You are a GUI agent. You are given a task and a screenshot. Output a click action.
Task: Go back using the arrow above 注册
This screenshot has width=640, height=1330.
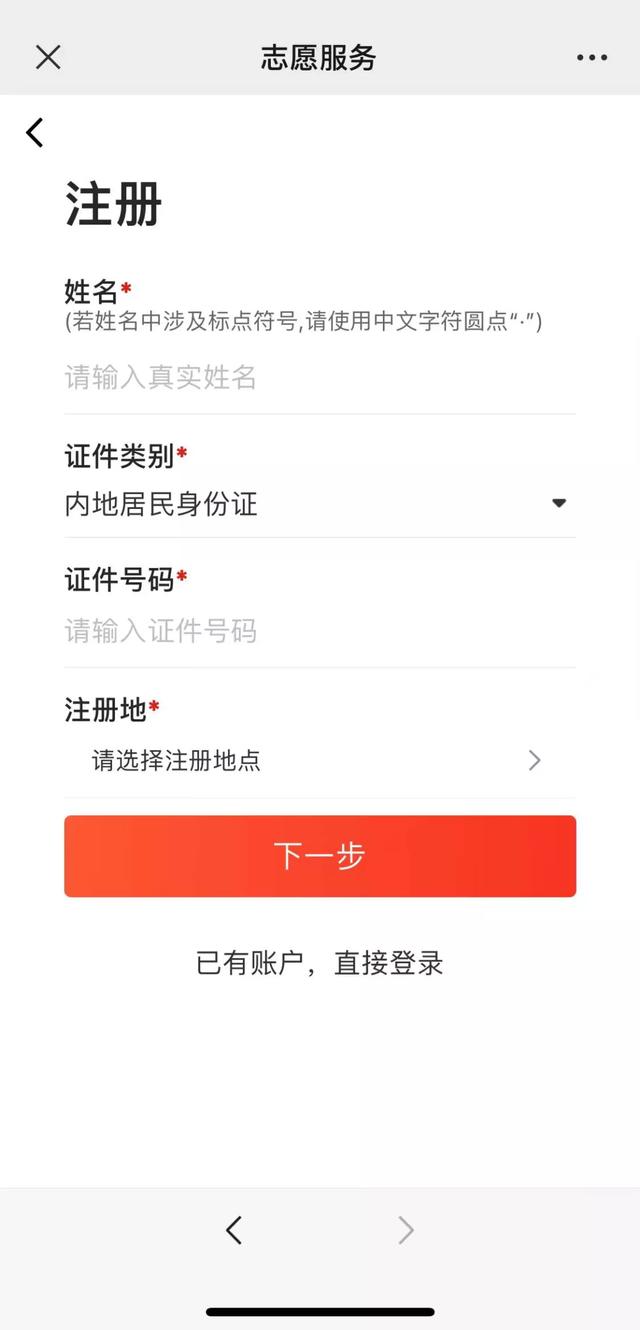(35, 132)
